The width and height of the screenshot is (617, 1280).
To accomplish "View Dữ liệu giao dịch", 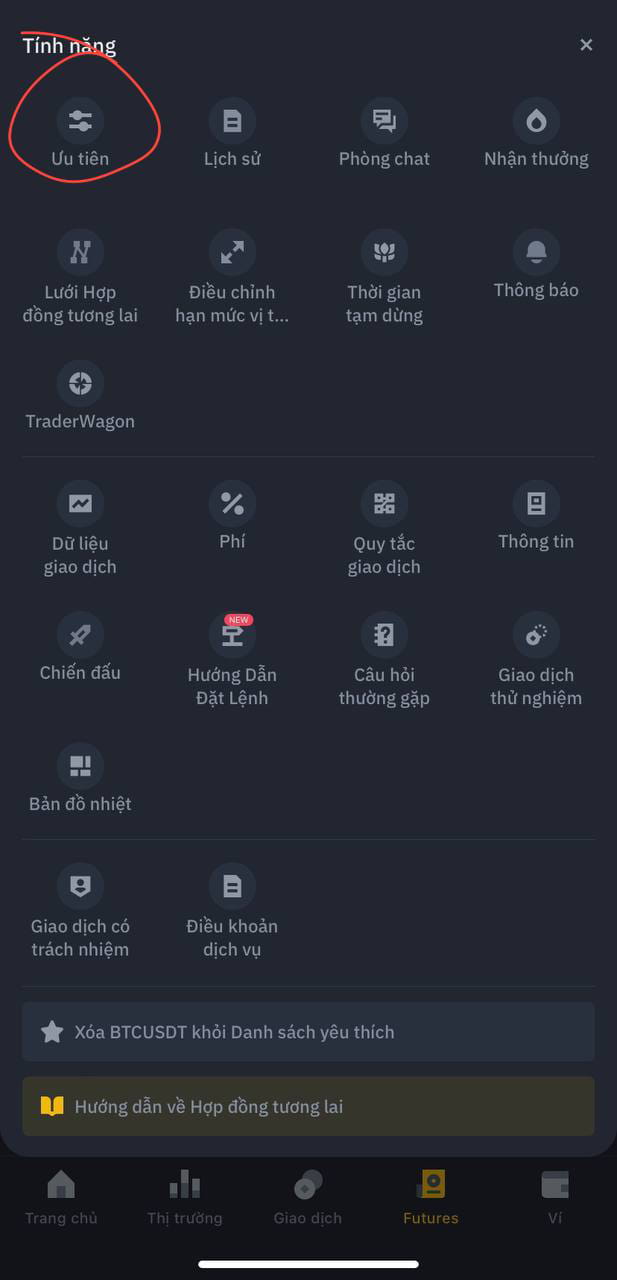I will [80, 505].
